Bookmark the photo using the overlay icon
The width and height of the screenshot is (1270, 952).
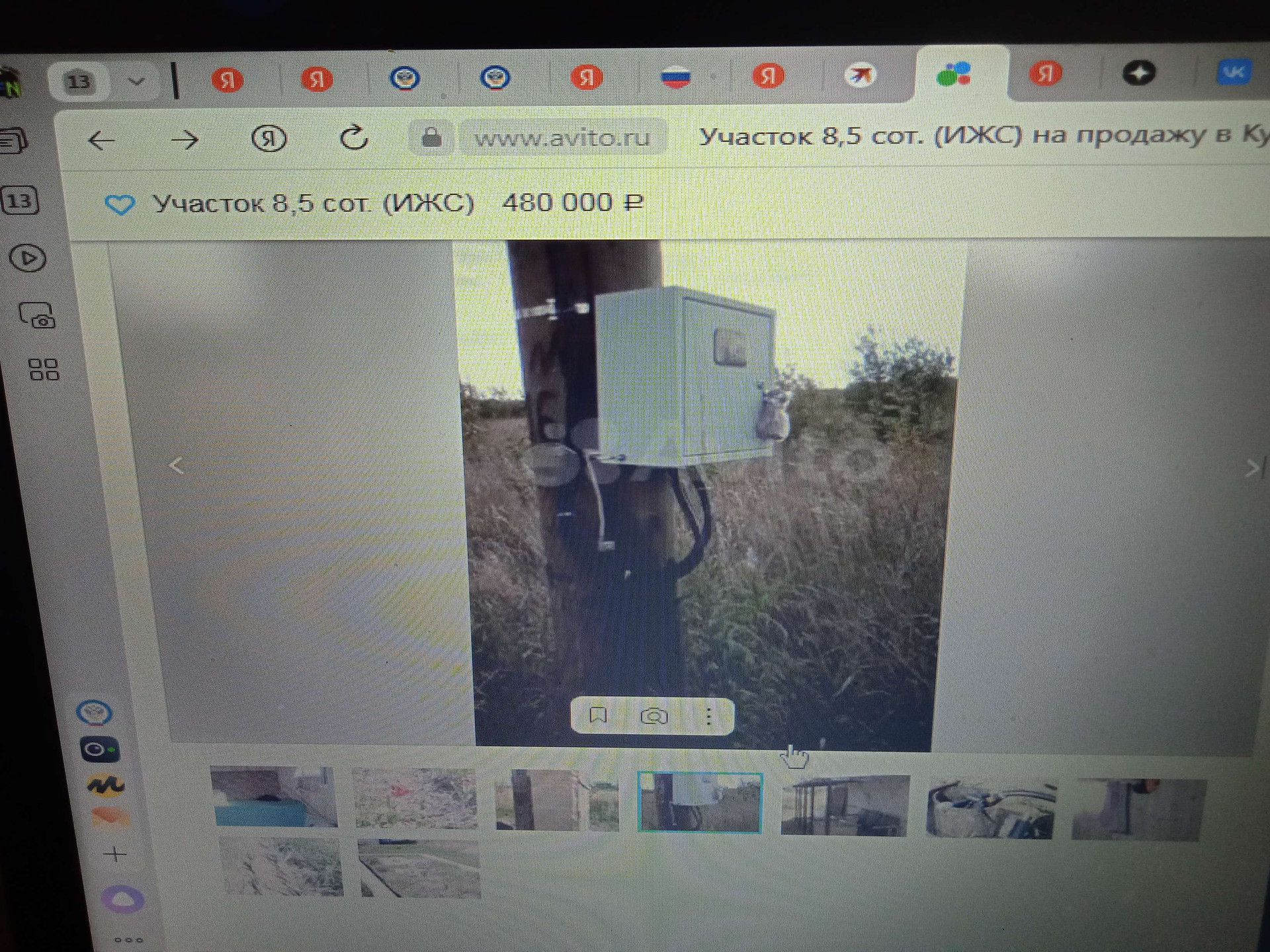click(x=598, y=715)
